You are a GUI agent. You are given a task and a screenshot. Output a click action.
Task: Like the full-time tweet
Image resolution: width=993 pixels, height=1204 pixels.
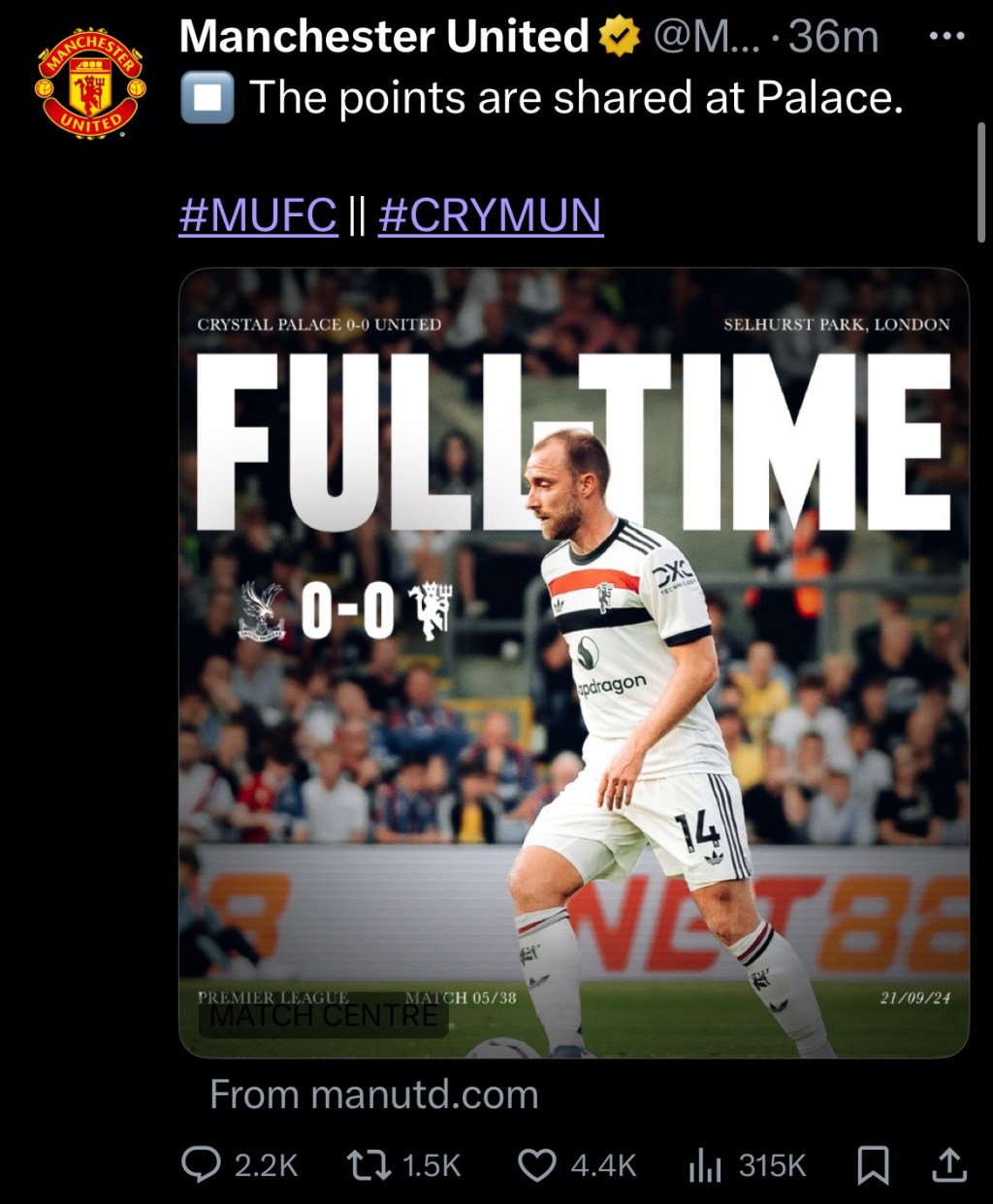click(537, 1164)
